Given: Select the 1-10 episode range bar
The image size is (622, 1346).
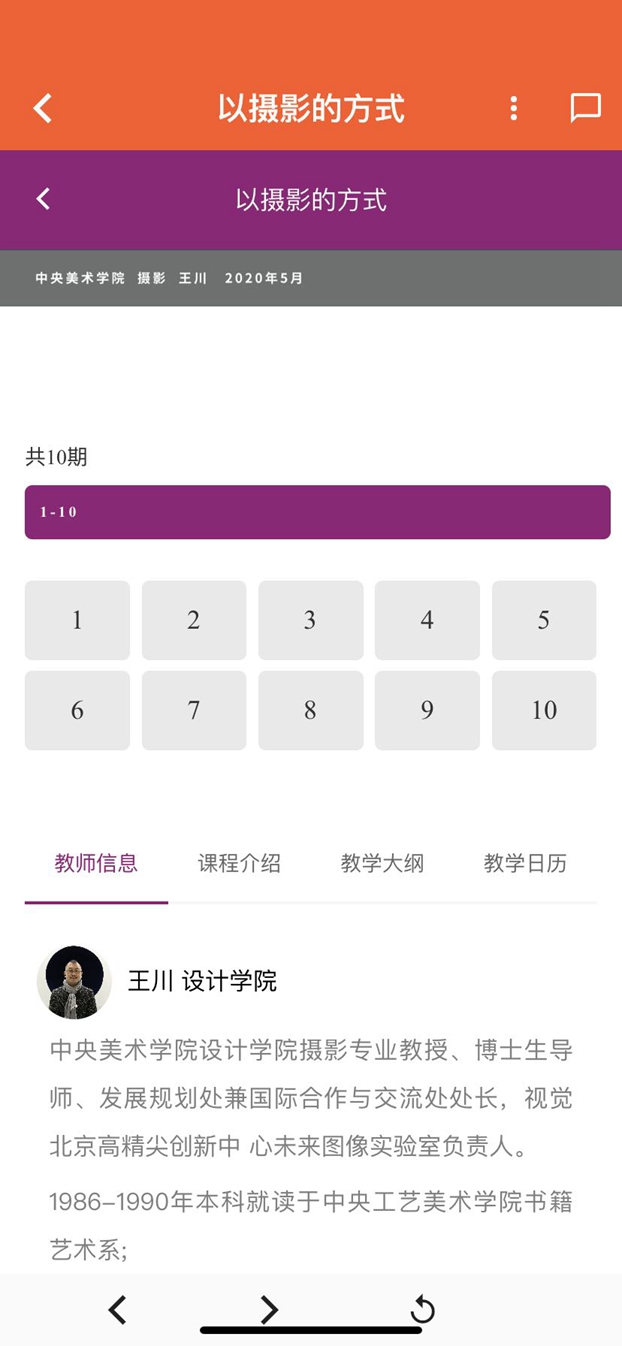Looking at the screenshot, I should (x=317, y=512).
